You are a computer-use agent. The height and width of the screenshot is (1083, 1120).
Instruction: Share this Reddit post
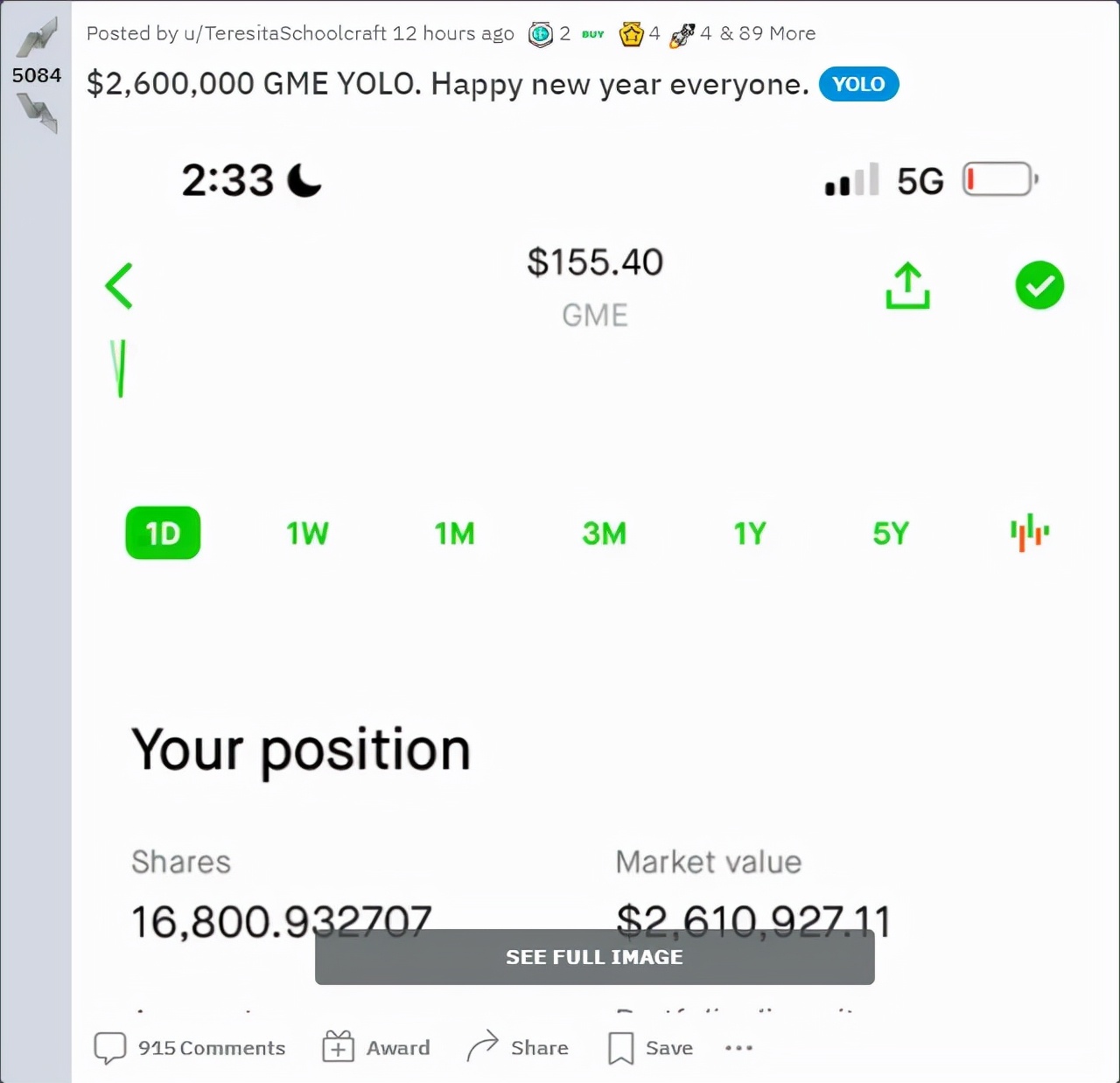pyautogui.click(x=518, y=1048)
